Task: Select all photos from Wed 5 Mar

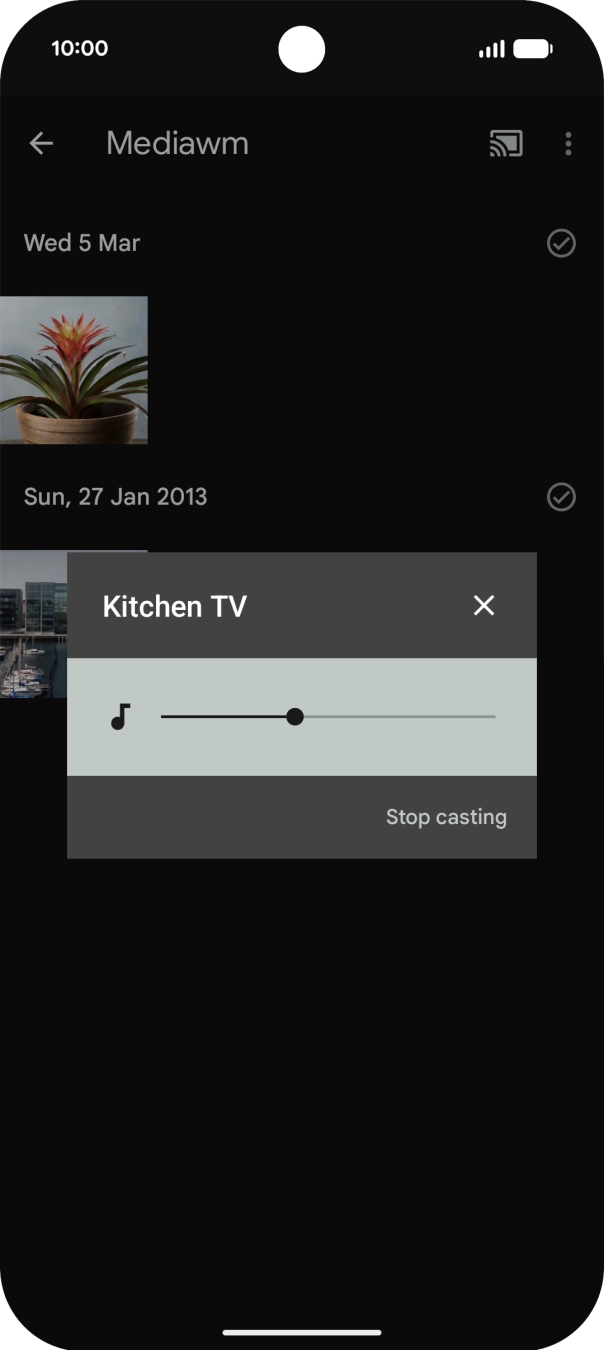Action: tap(561, 243)
